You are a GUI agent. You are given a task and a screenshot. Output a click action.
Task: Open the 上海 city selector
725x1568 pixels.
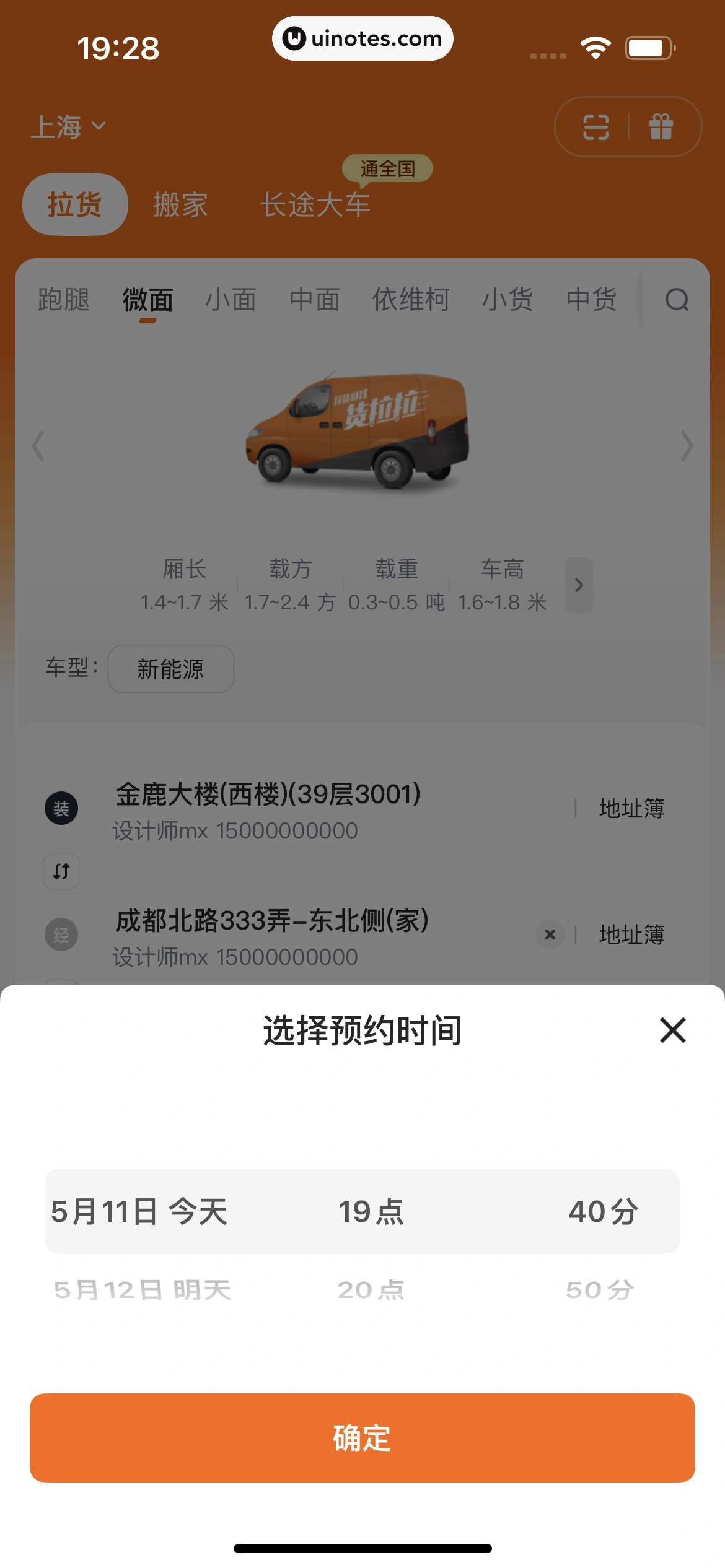[x=68, y=126]
